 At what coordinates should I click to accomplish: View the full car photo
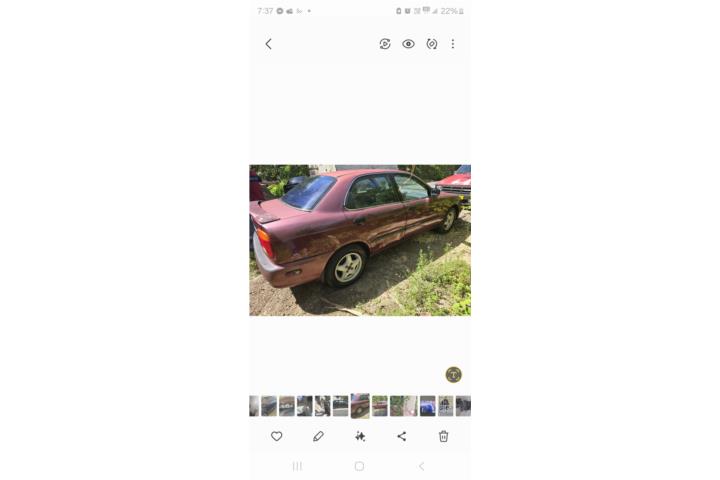pos(360,240)
